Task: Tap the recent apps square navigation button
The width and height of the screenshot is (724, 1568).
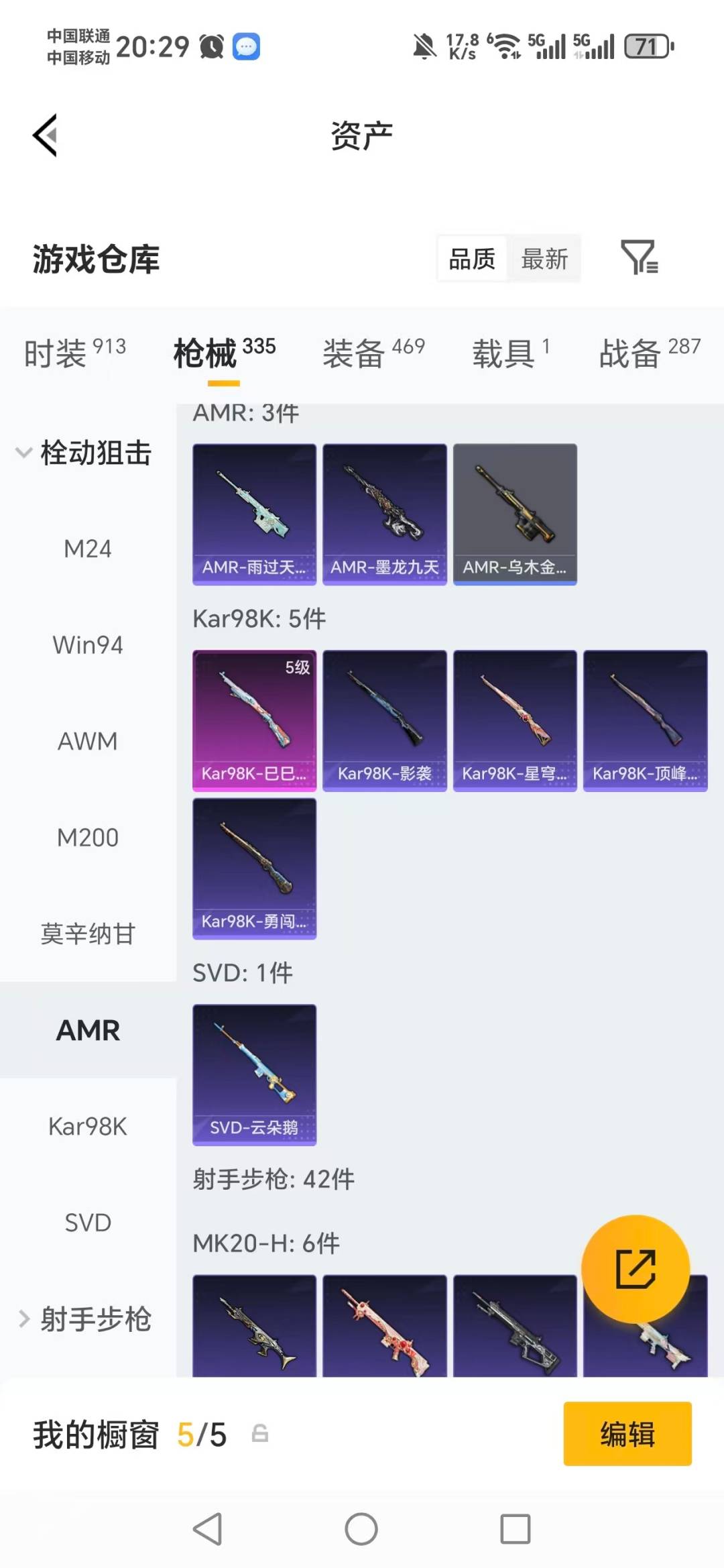Action: pos(514,1530)
